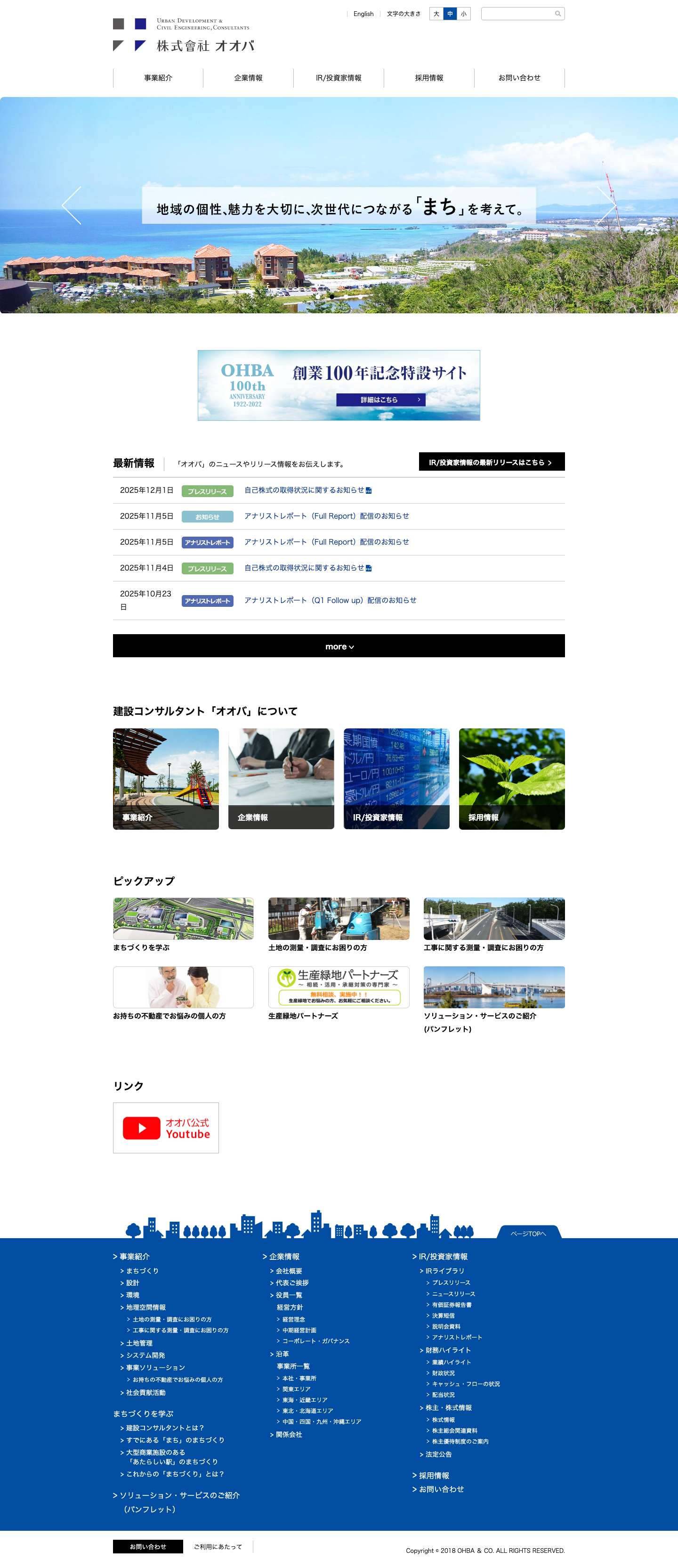Set text size to 大 (large)
Image resolution: width=678 pixels, height=1568 pixels.
pos(436,14)
